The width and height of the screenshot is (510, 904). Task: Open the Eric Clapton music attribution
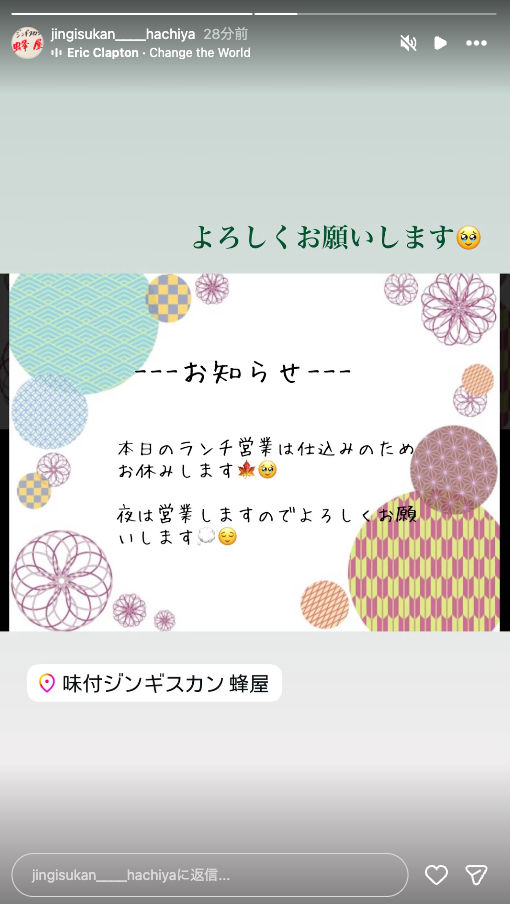[151, 52]
